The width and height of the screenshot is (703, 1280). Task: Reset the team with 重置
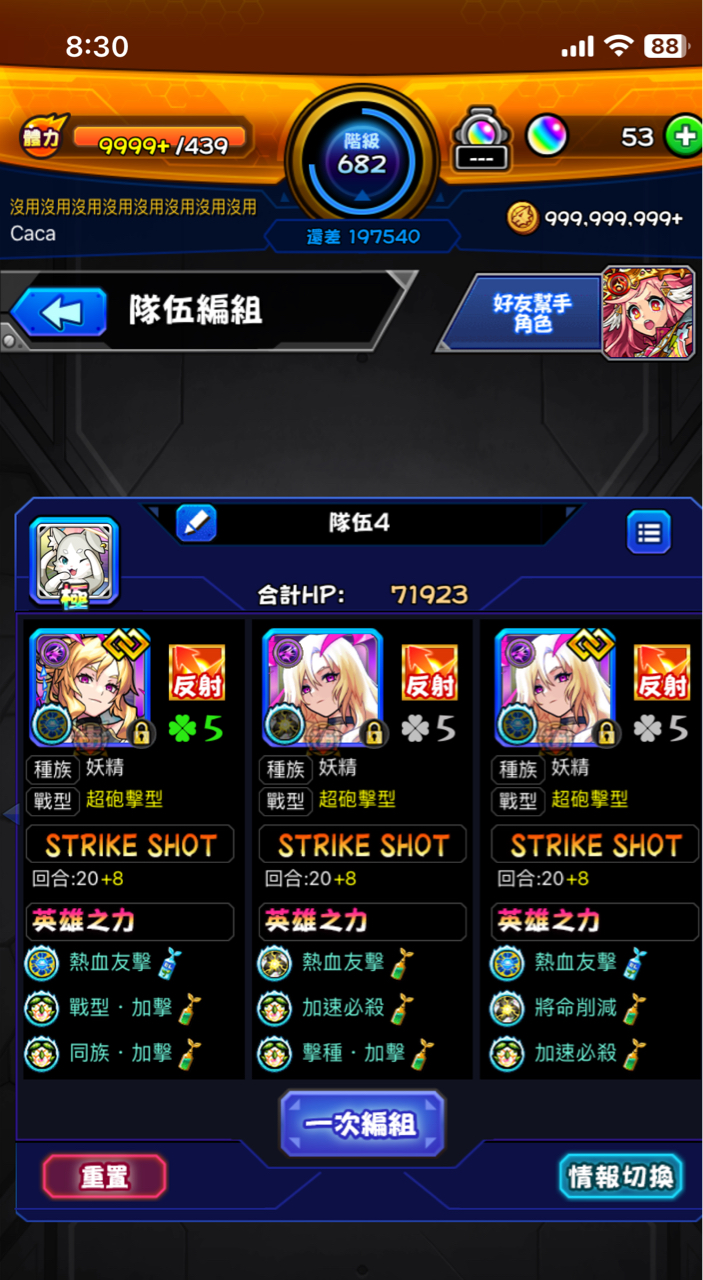click(x=104, y=1177)
